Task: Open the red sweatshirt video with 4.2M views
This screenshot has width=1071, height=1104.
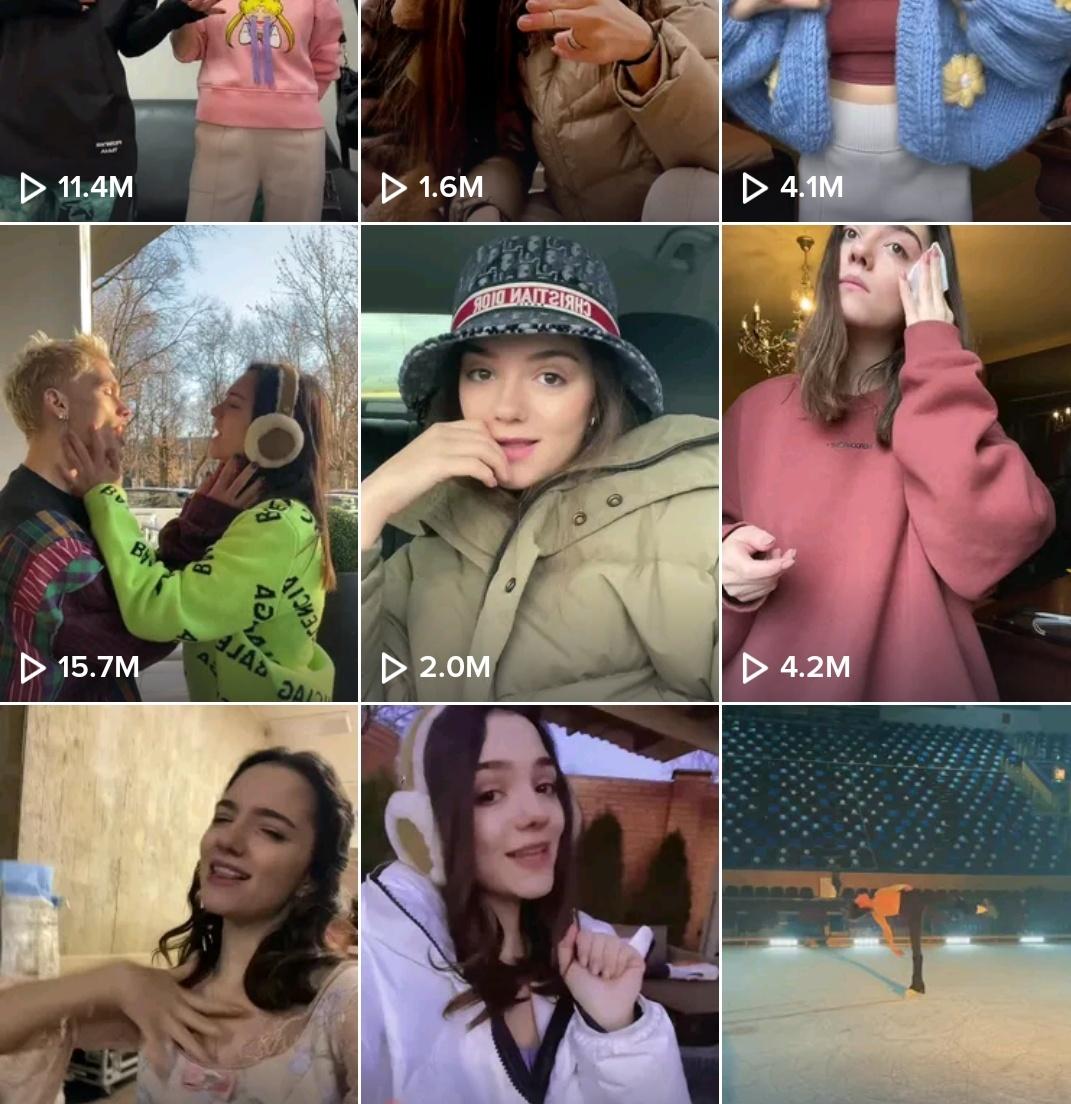Action: tap(896, 463)
